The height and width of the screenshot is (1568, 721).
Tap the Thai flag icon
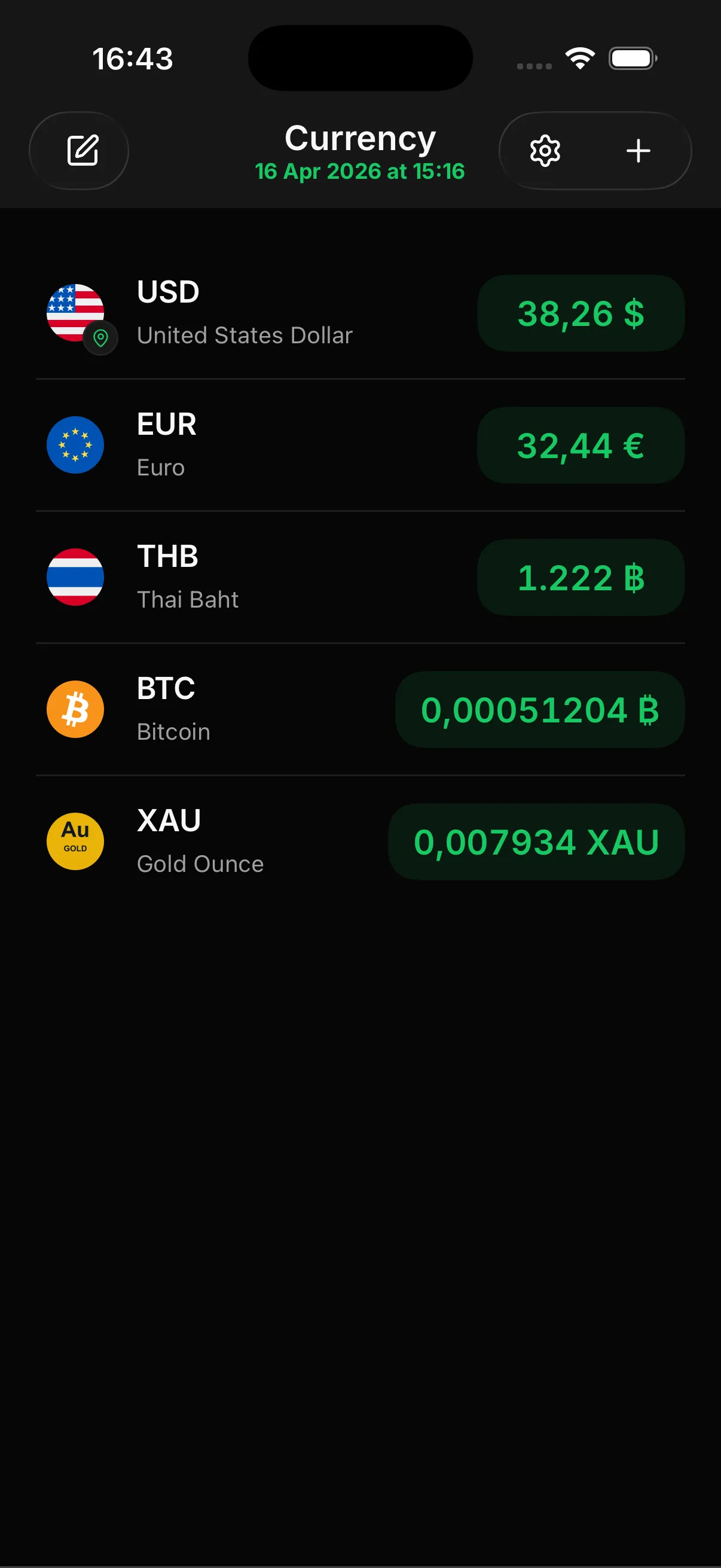(75, 577)
